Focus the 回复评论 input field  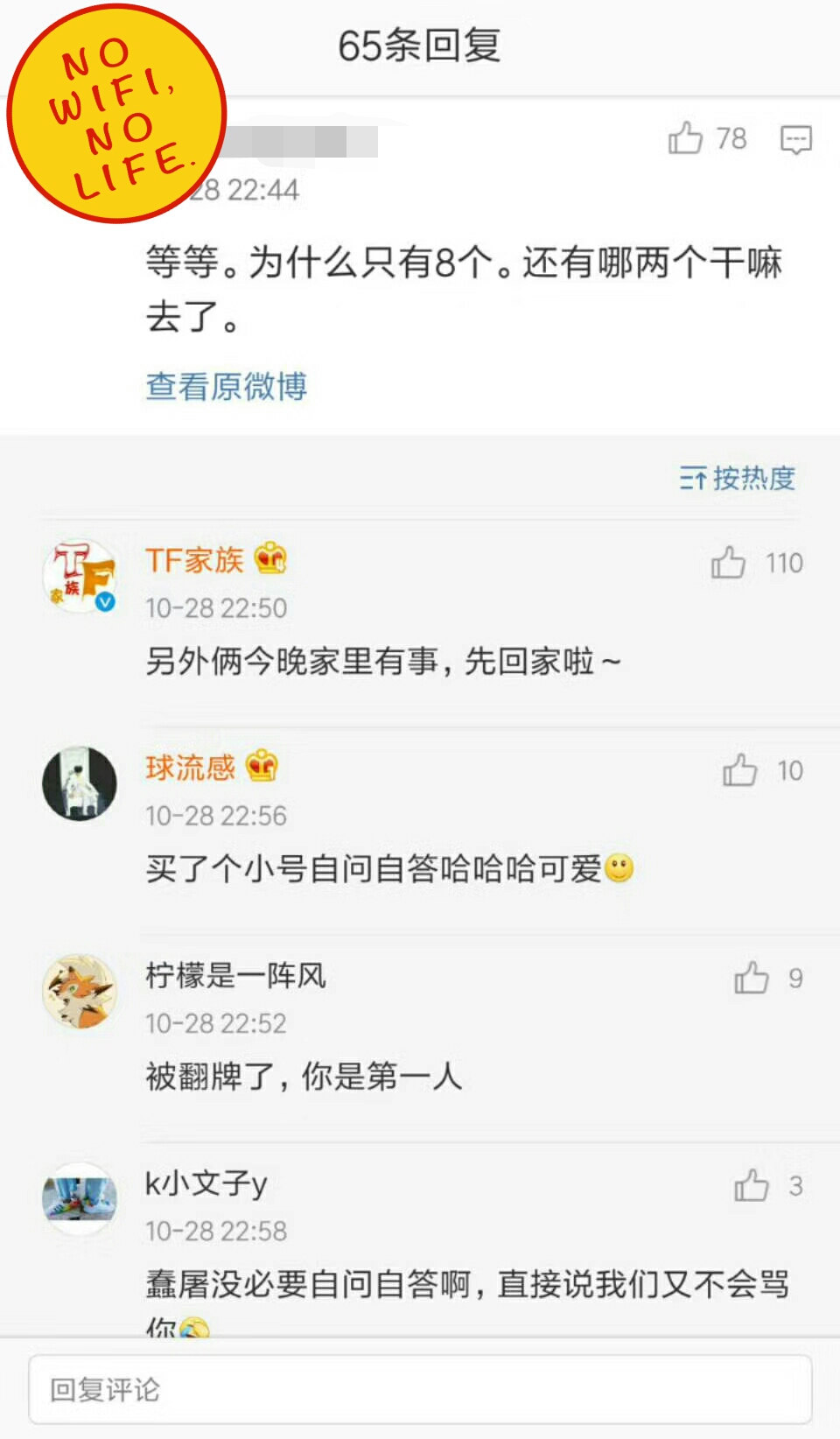pos(420,1389)
